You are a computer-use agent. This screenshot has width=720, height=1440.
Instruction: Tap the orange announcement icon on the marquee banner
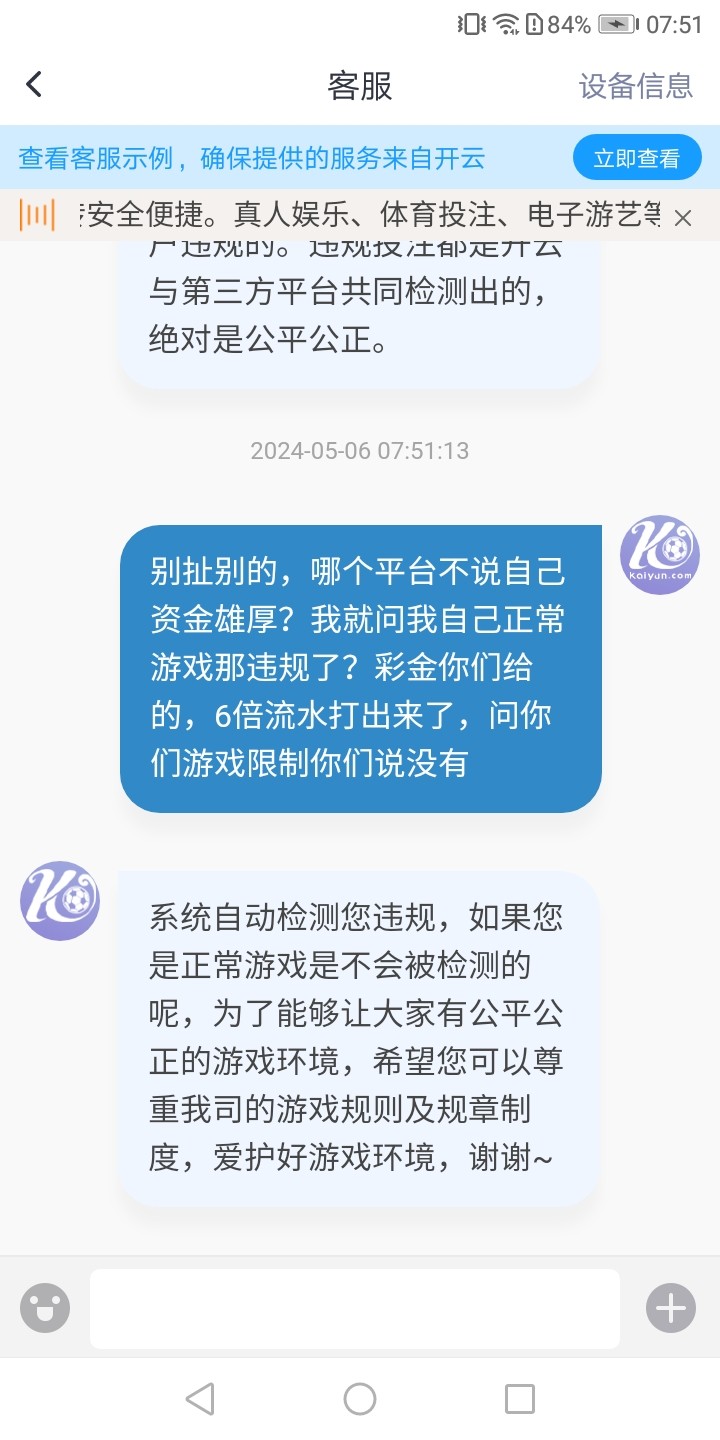click(37, 215)
